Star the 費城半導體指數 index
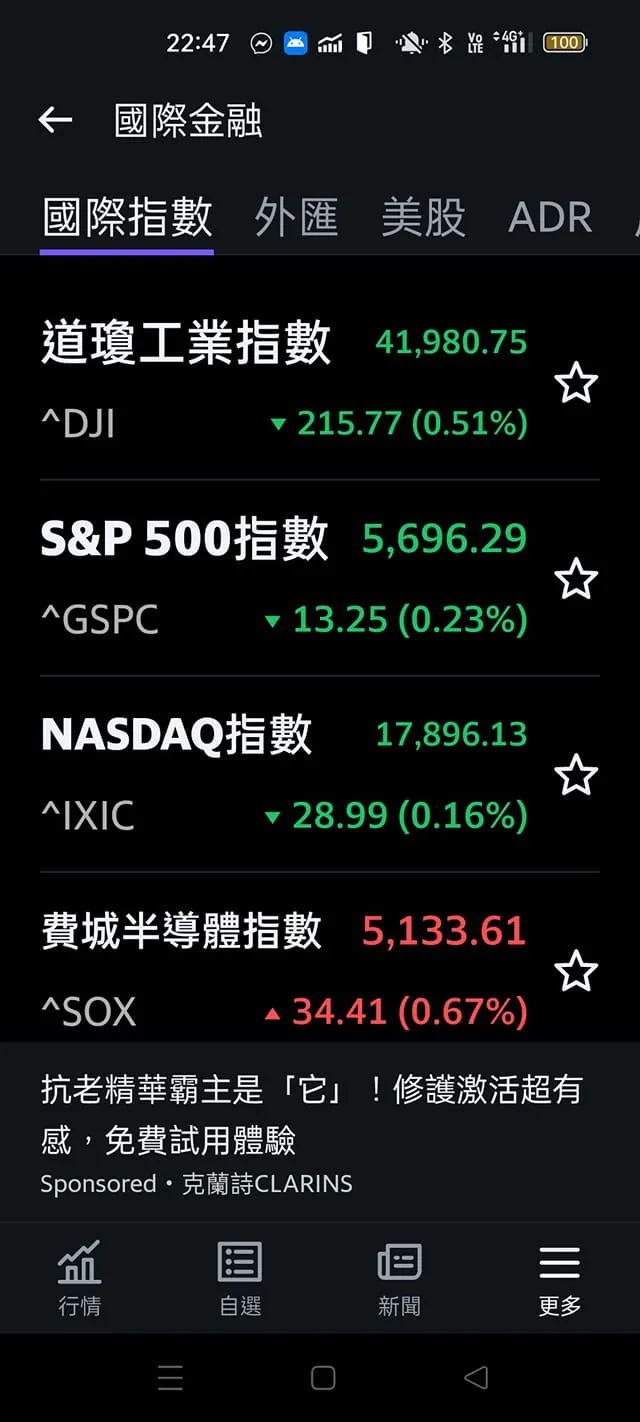Viewport: 640px width, 1422px height. click(576, 971)
